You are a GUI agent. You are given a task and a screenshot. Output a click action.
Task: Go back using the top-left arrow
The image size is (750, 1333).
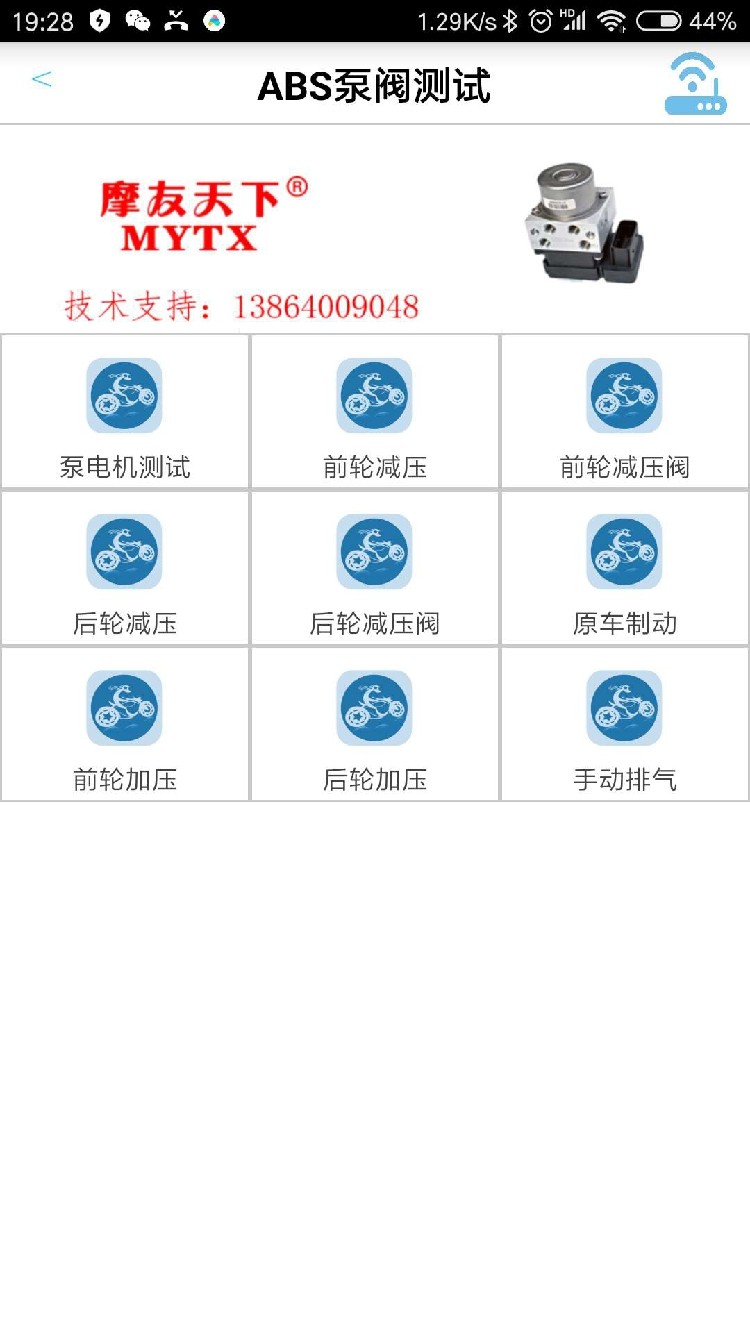click(41, 80)
